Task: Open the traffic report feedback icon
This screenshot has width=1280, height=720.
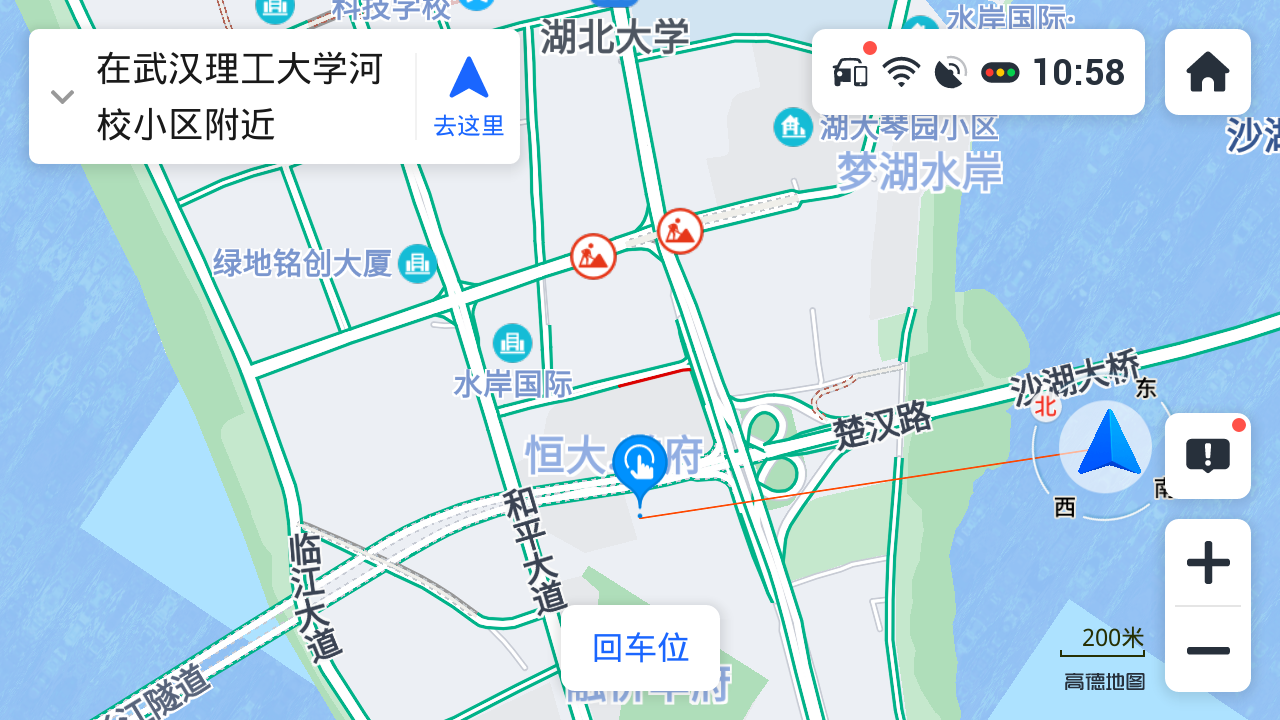Action: tap(1207, 456)
